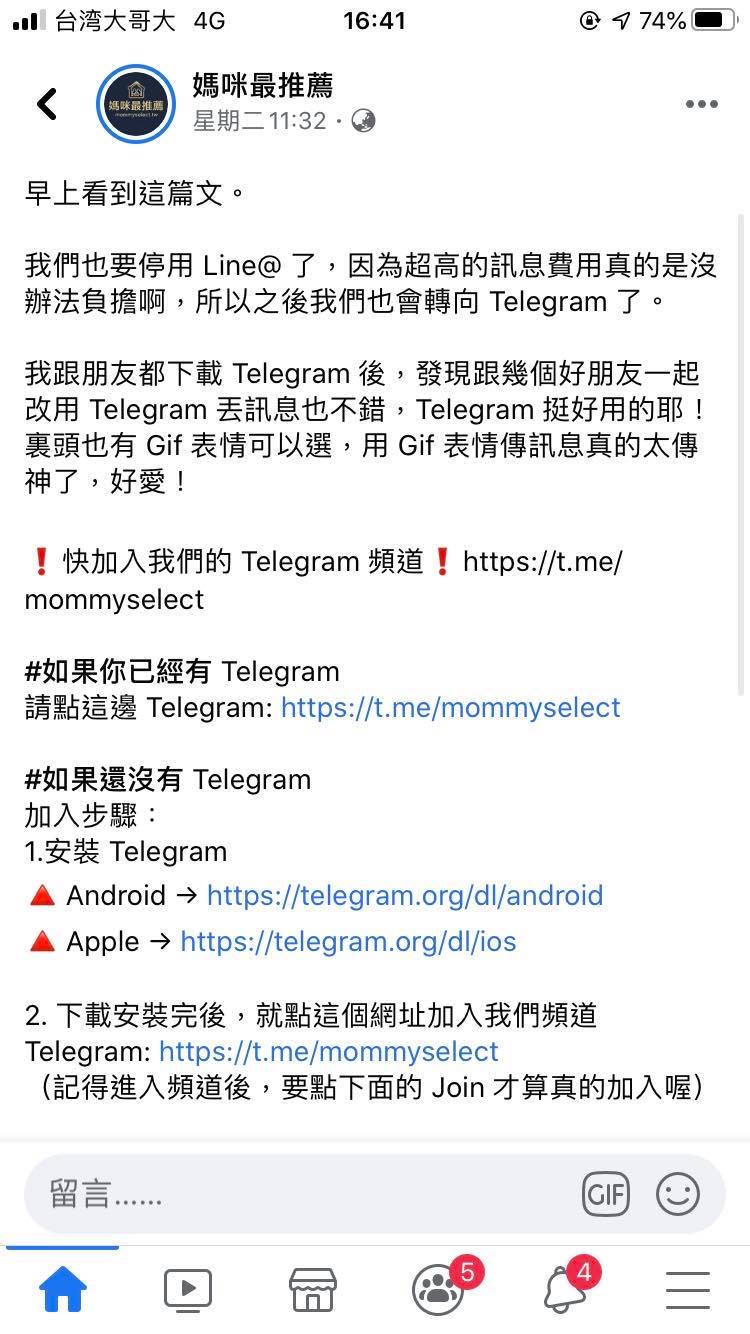Viewport: 750px width, 1334px height.
Task: Tap the 媽咪最推薦 page name
Action: 262,87
